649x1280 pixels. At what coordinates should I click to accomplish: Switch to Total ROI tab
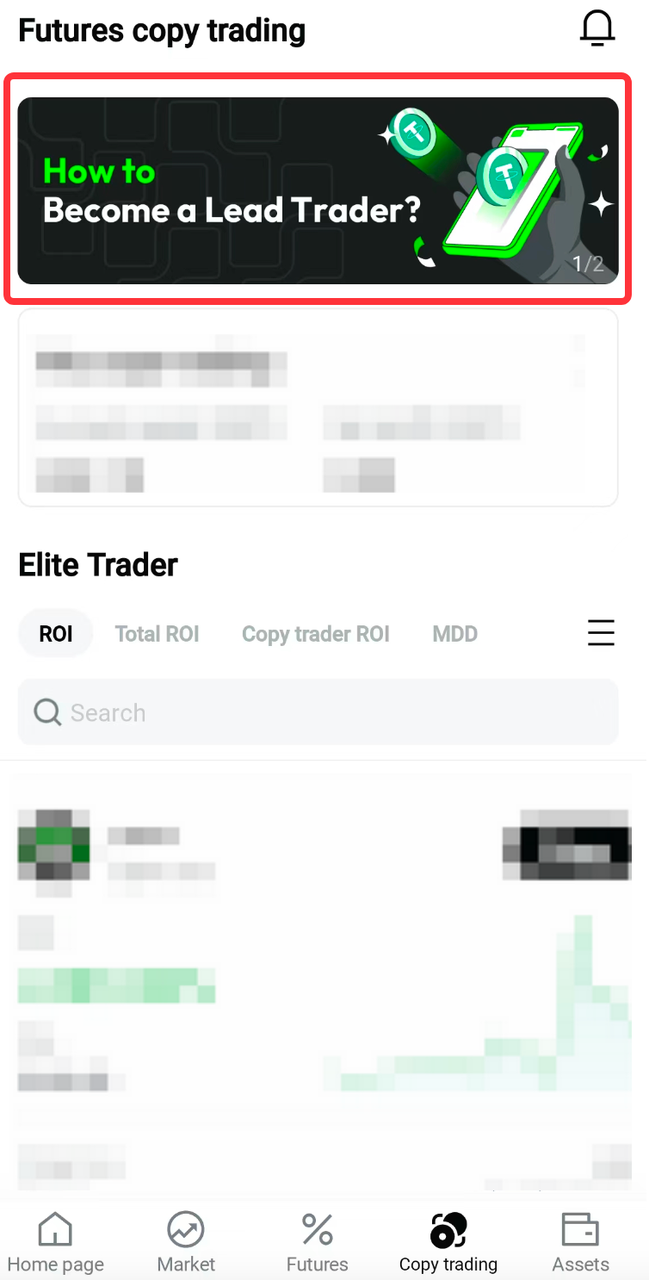[157, 634]
